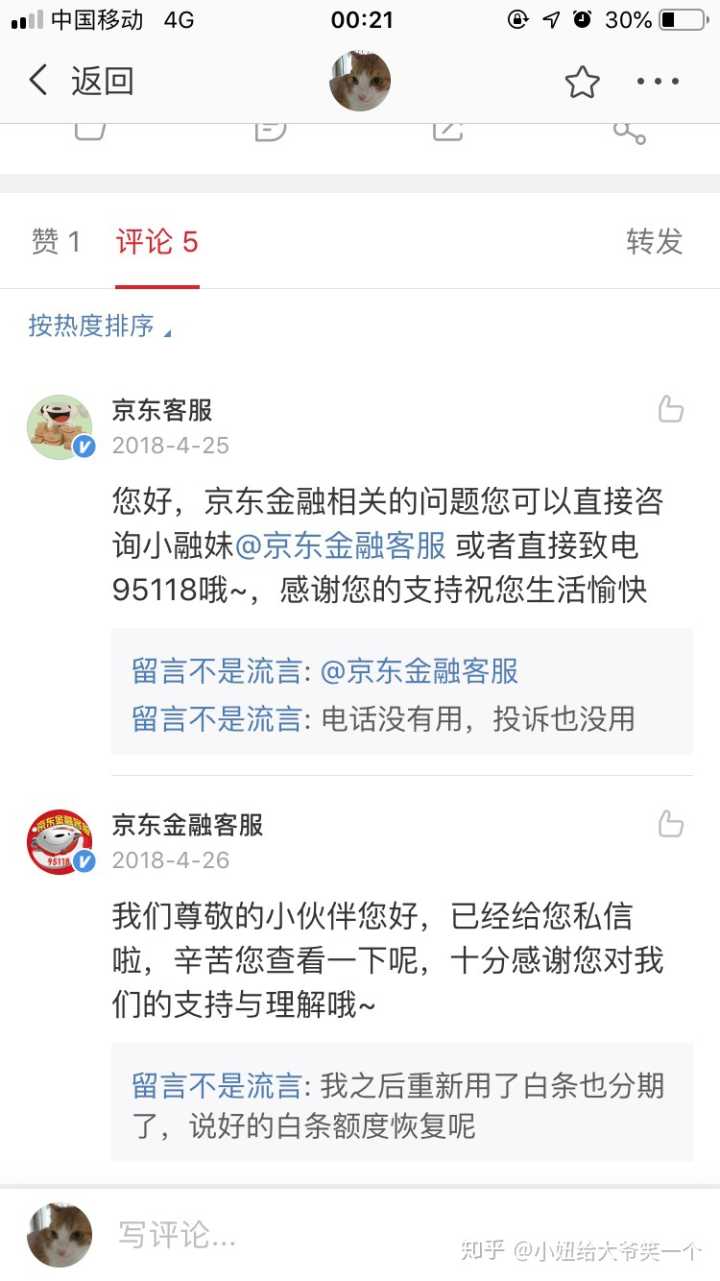
Task: Open 京东客服's profile avatar
Action: coord(60,427)
